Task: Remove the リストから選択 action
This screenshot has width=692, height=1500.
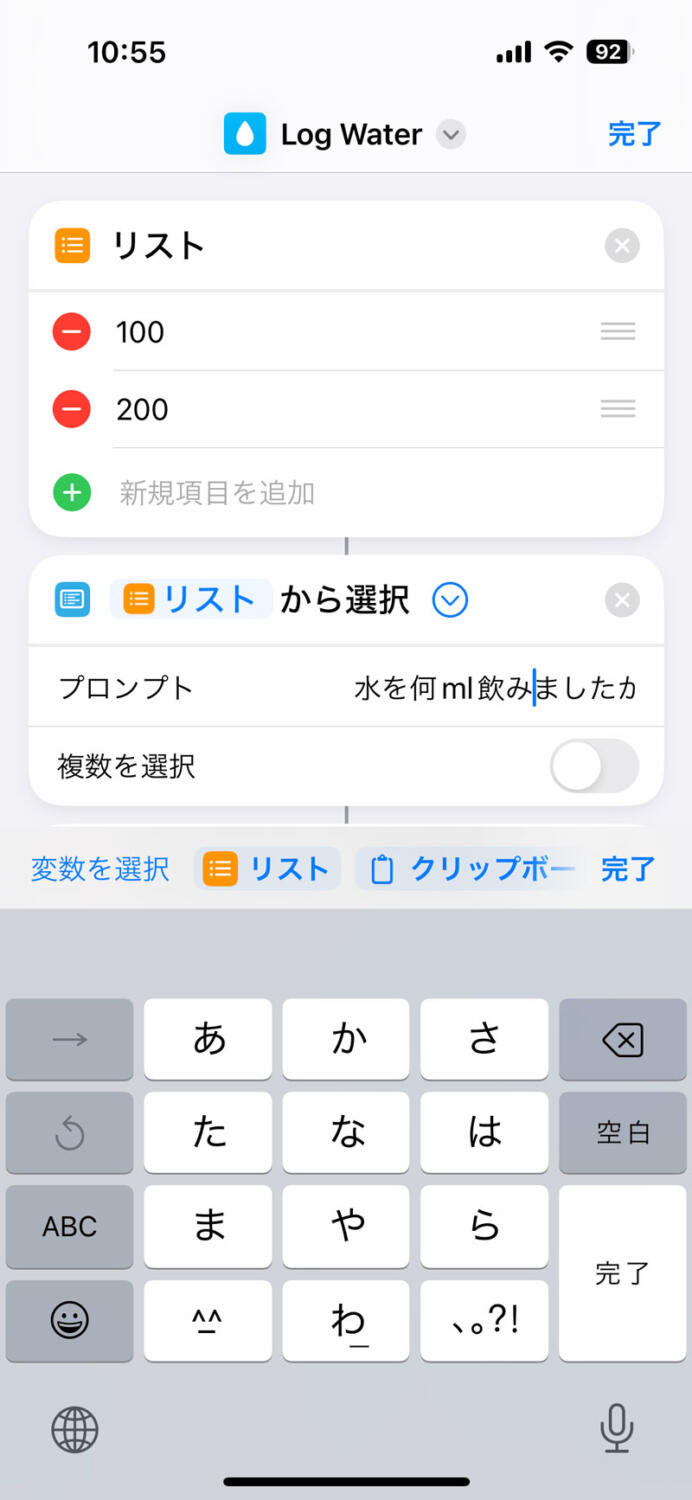Action: tap(622, 600)
